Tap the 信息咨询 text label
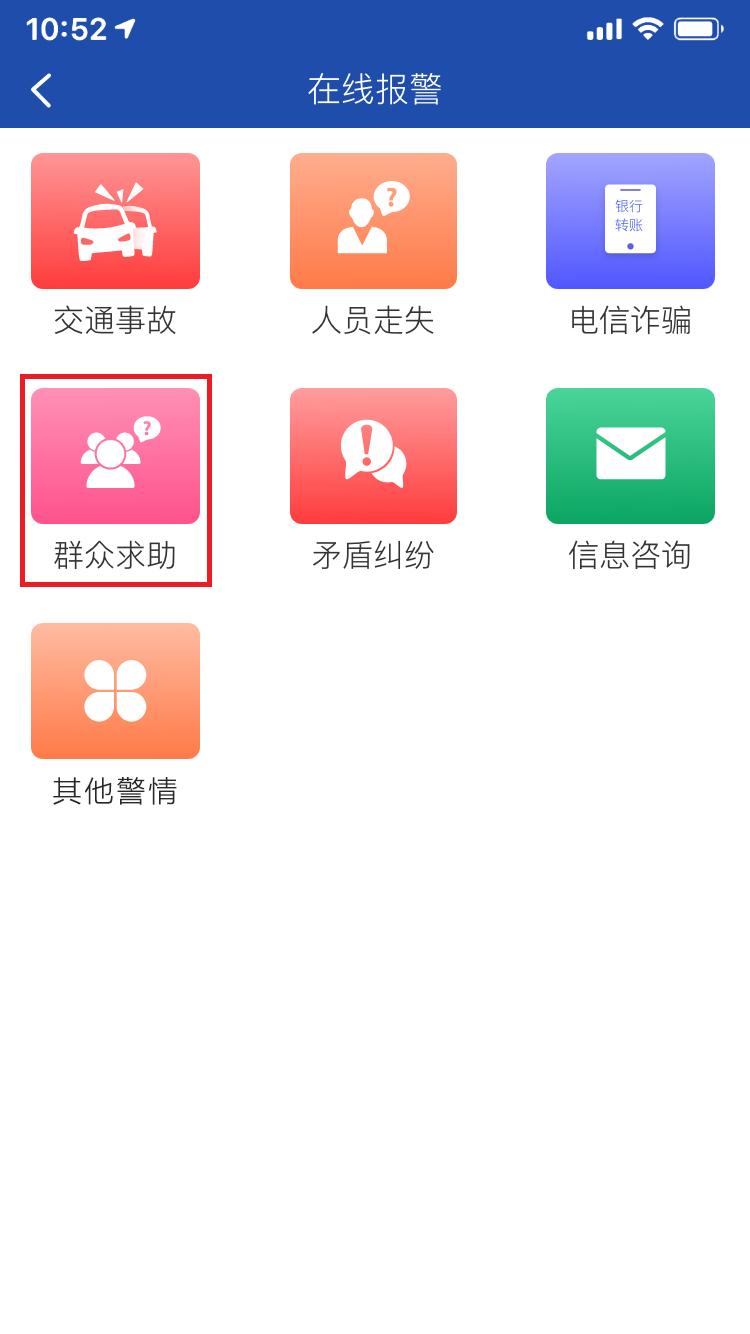 [x=630, y=557]
